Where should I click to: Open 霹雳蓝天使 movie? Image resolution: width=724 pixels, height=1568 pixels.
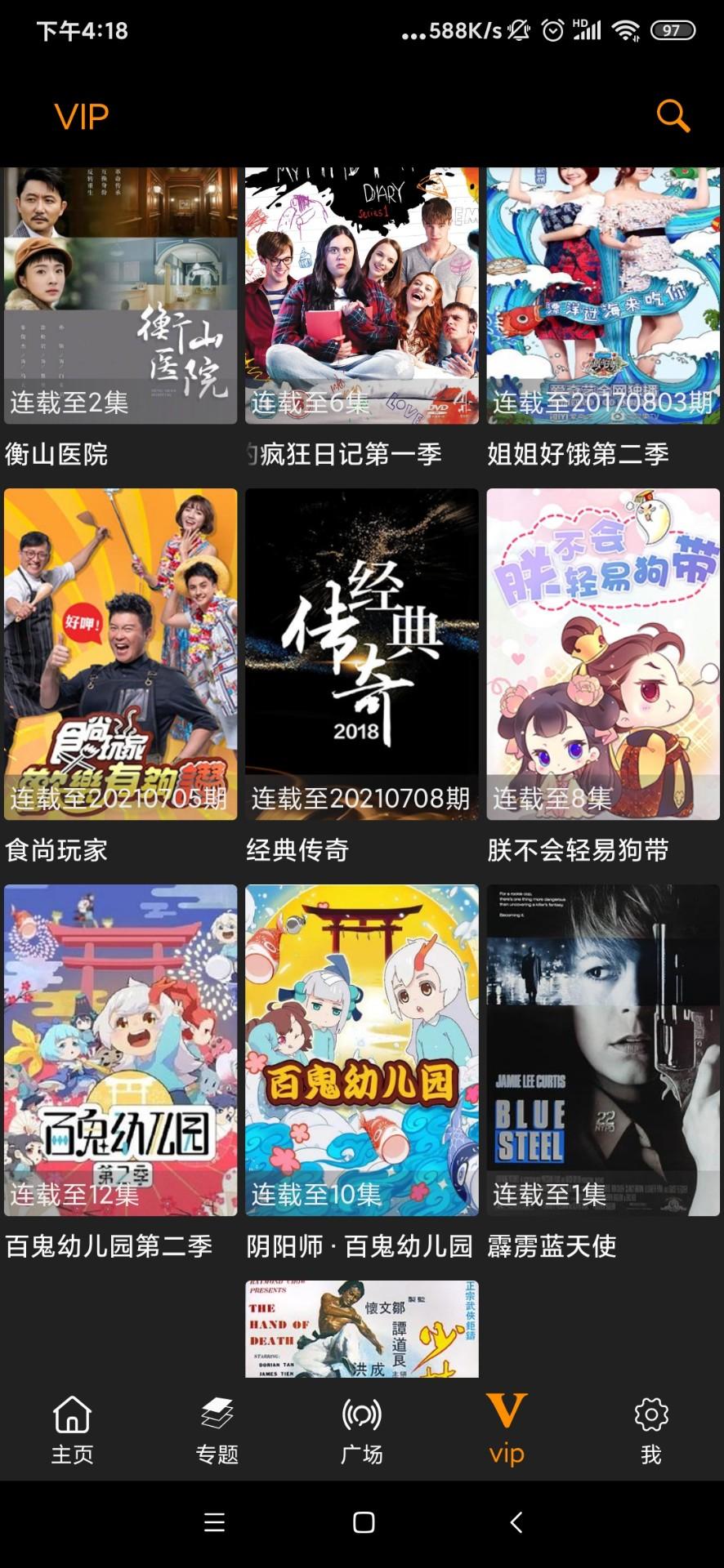[x=603, y=1049]
